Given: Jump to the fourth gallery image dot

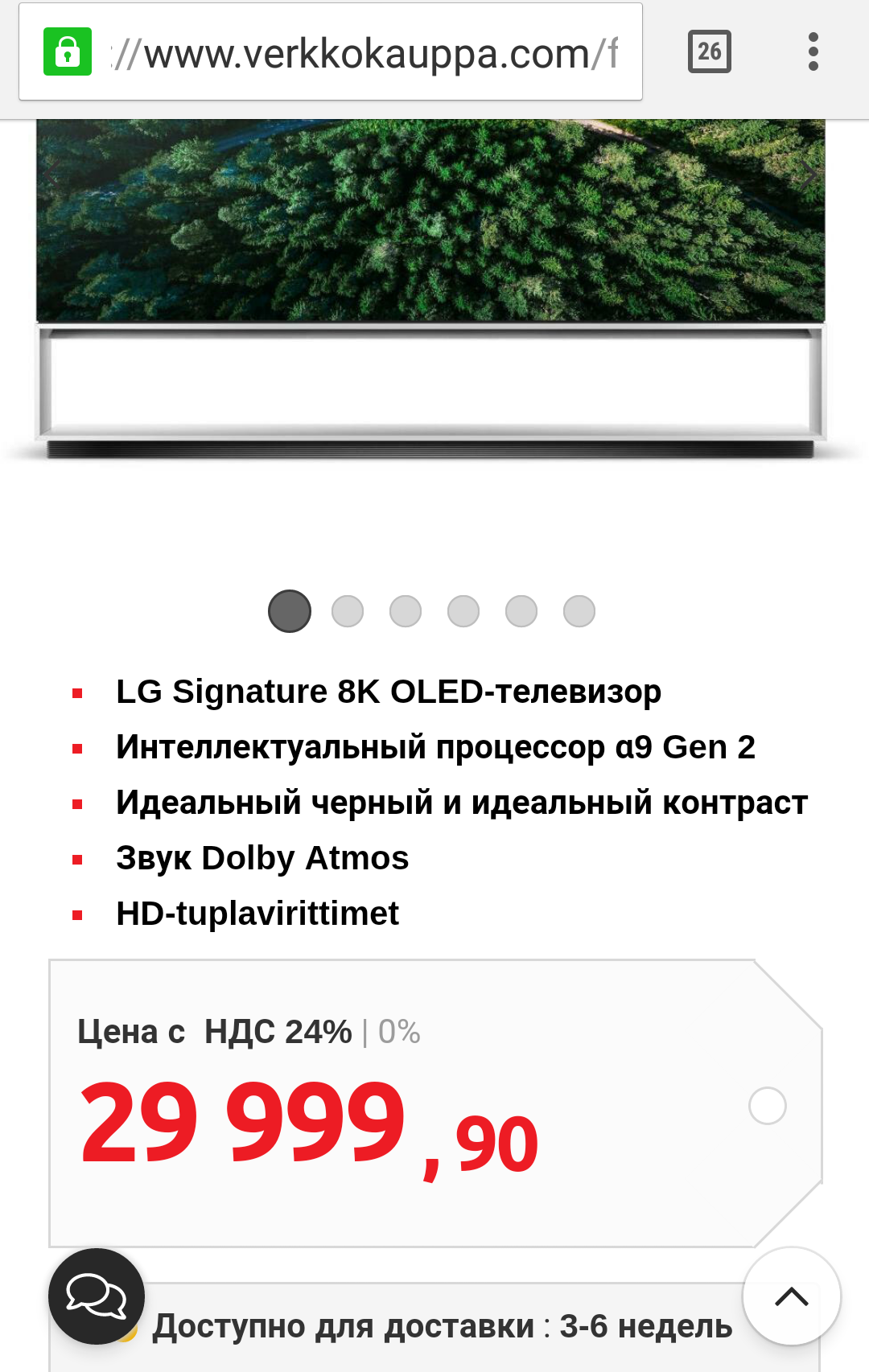Looking at the screenshot, I should pyautogui.click(x=463, y=611).
